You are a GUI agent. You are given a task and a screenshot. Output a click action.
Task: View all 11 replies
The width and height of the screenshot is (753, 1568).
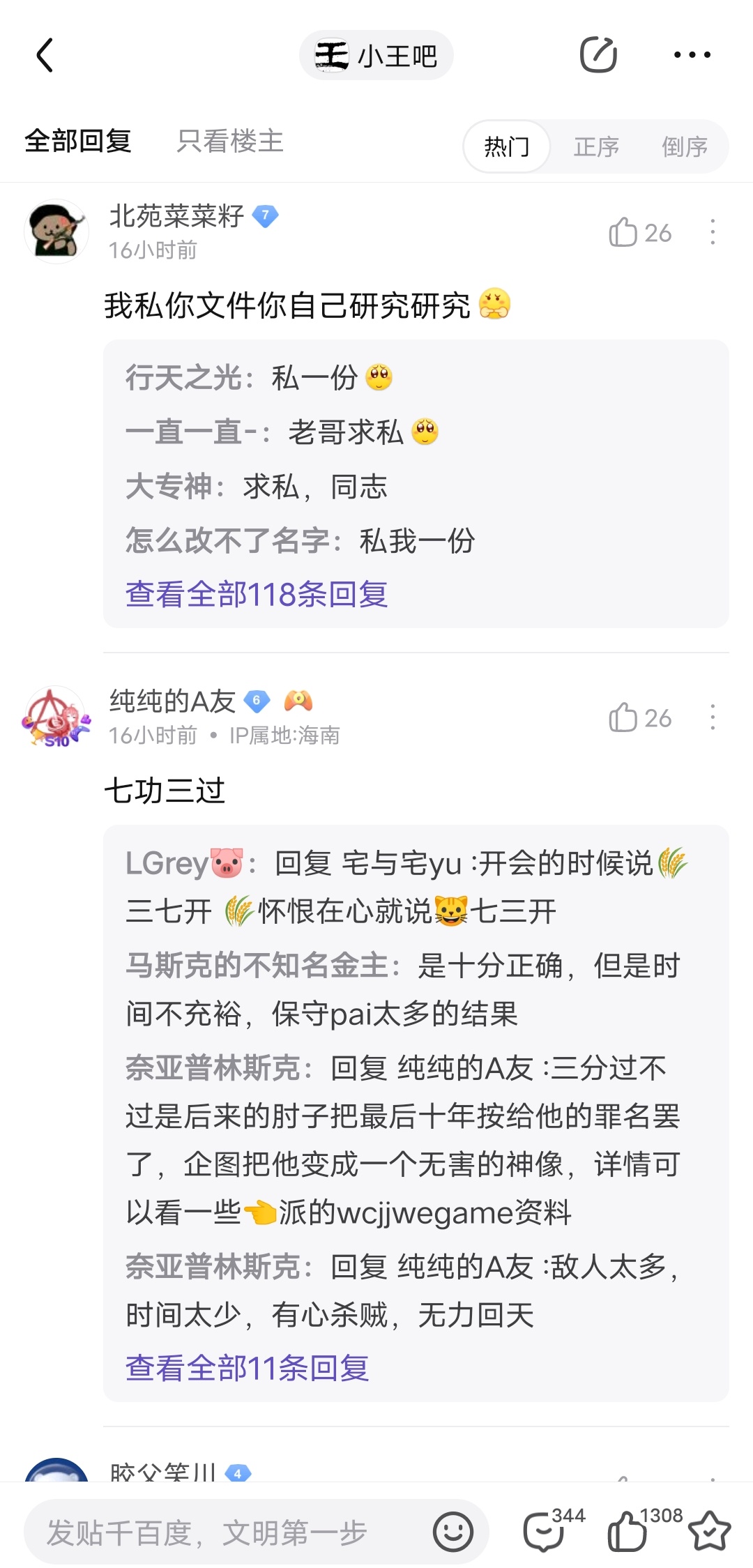tap(247, 1368)
